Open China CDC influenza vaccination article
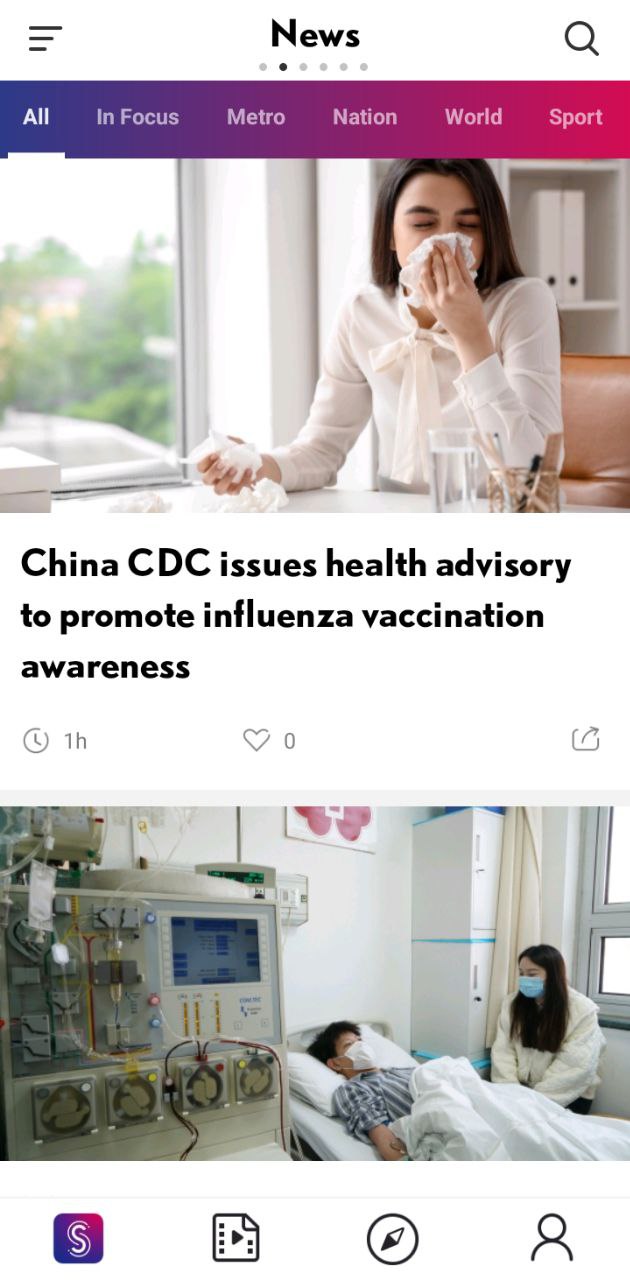Screen dimensions: 630x1280 coord(296,614)
